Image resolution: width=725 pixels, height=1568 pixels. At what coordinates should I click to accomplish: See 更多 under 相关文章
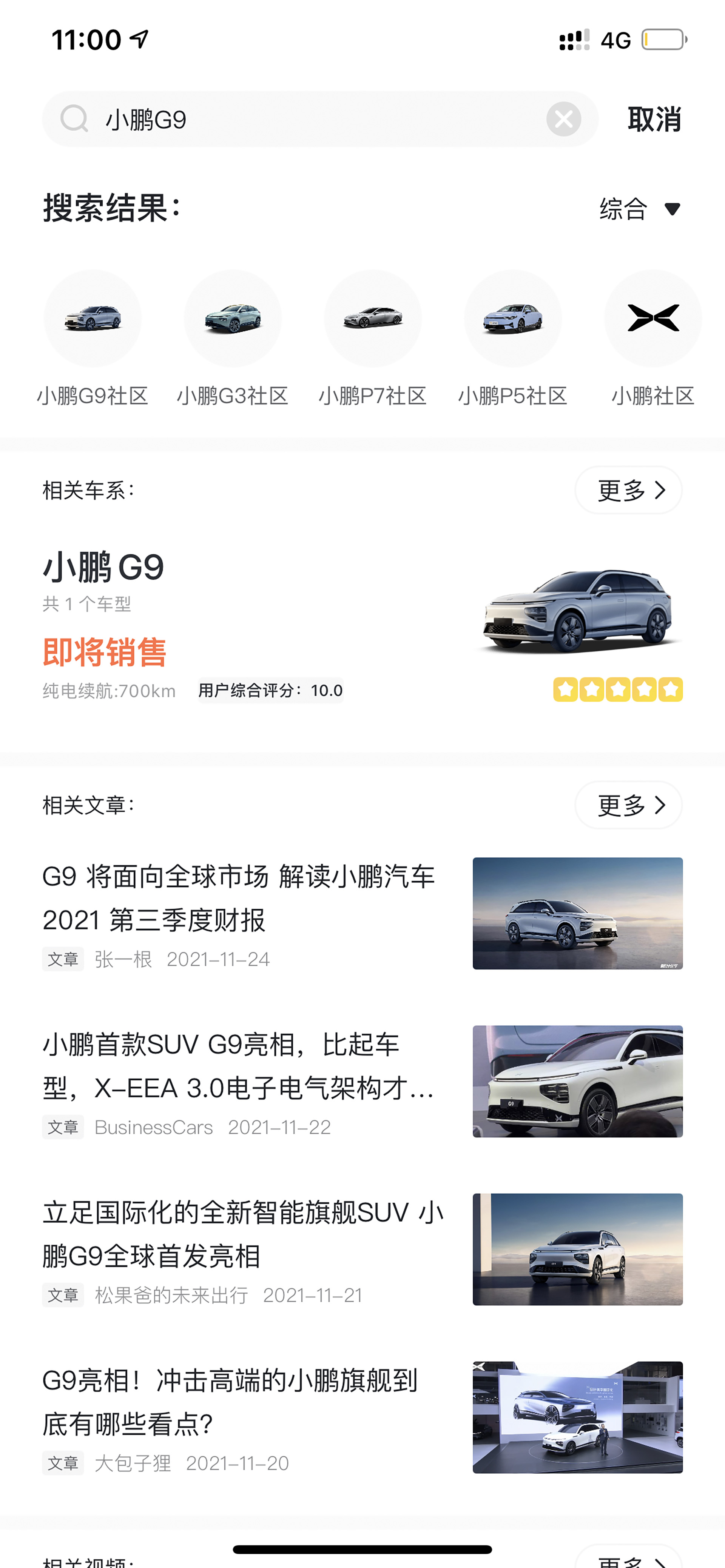[628, 805]
